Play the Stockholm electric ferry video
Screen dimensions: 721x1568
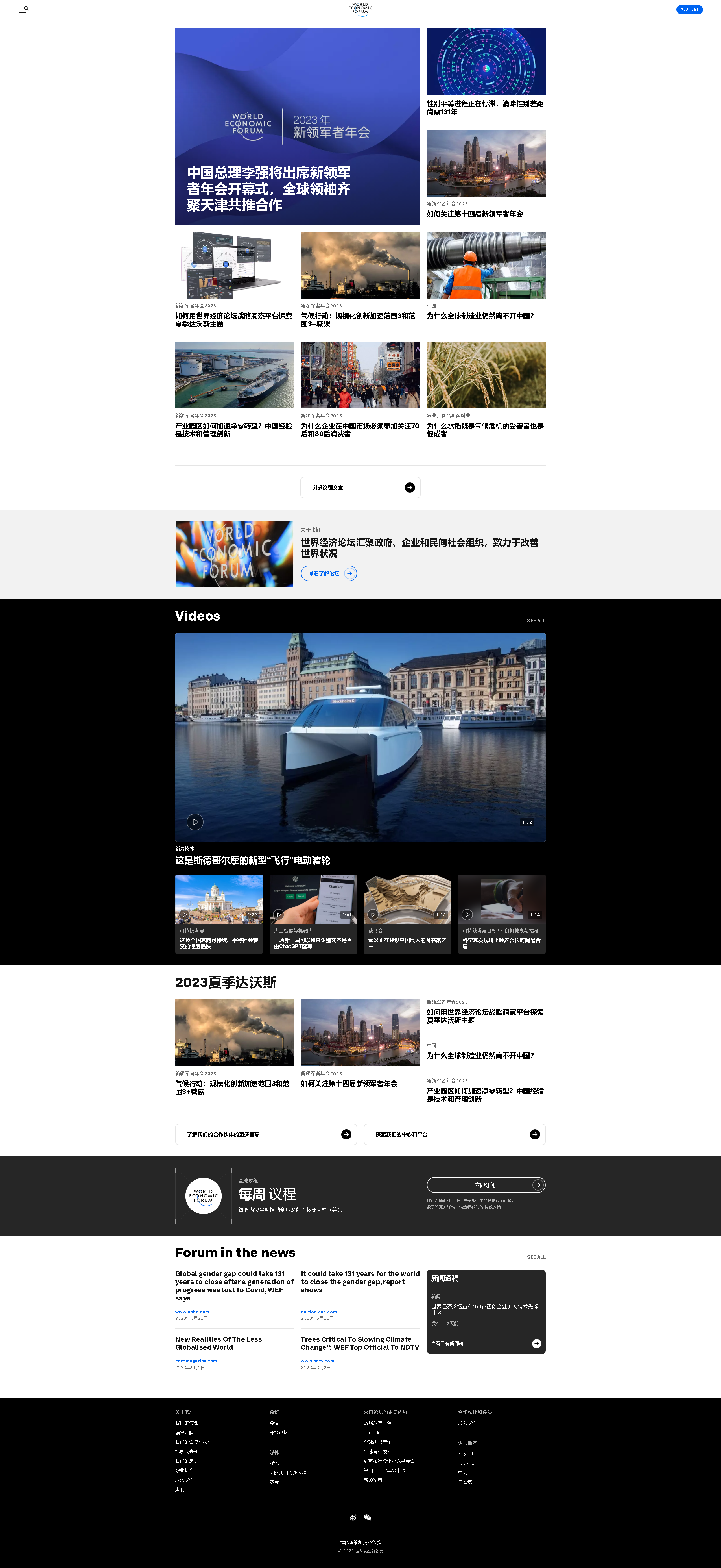pos(195,822)
